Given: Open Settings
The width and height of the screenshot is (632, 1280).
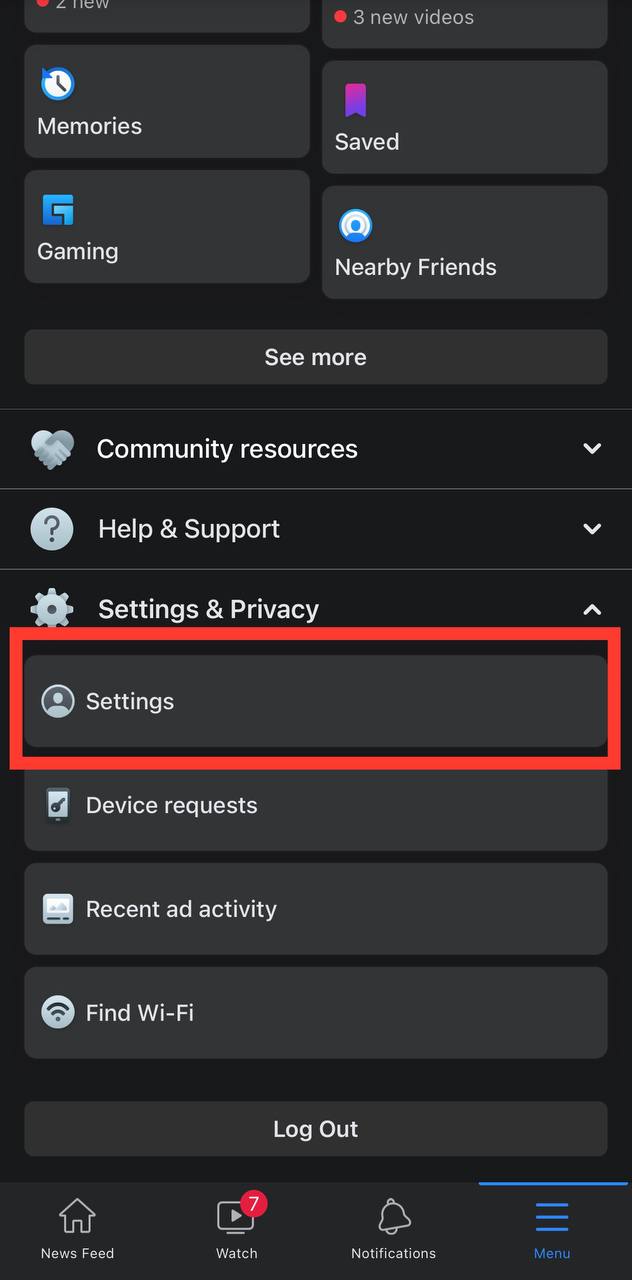Looking at the screenshot, I should click(315, 701).
